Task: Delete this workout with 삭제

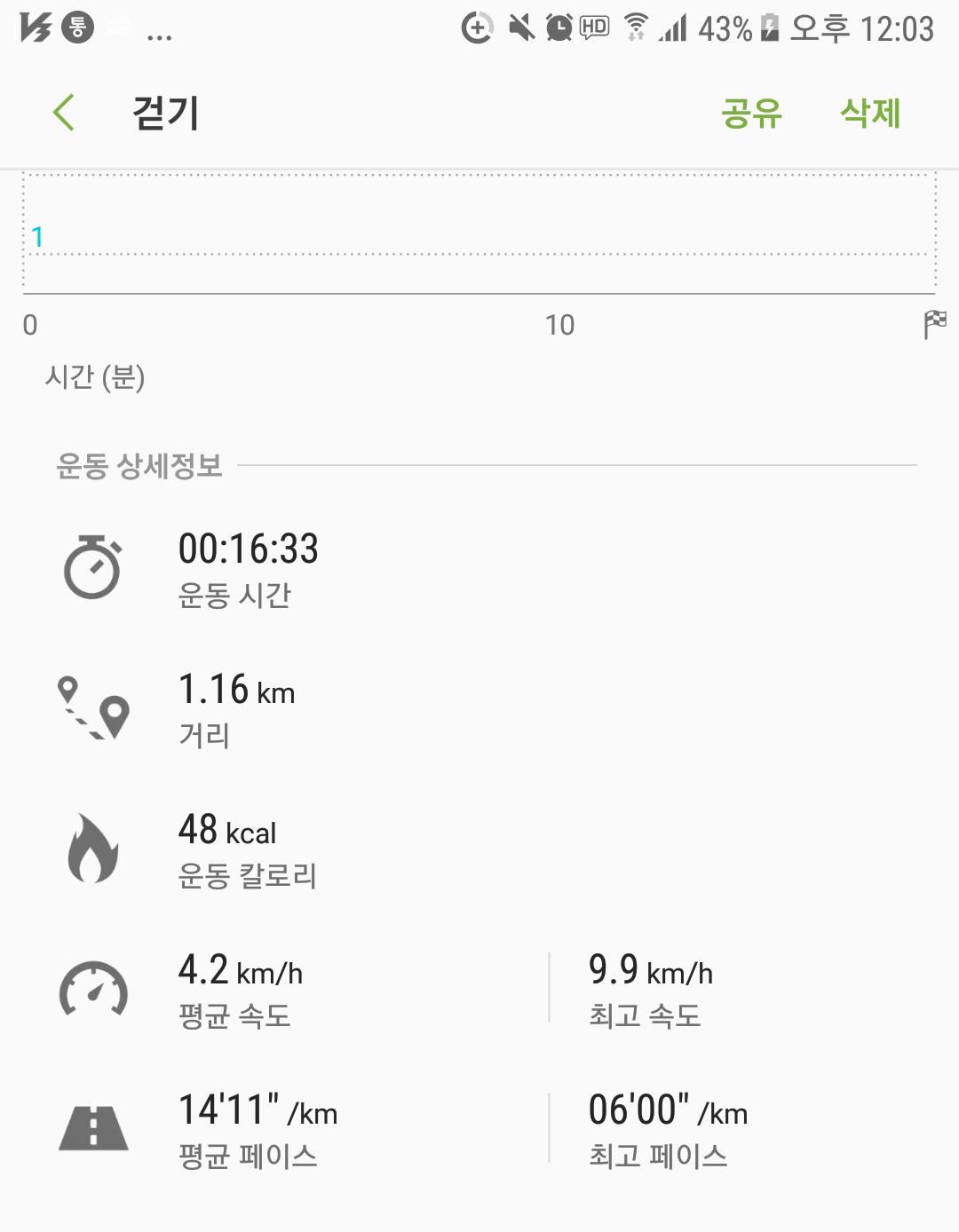Action: pos(870,113)
